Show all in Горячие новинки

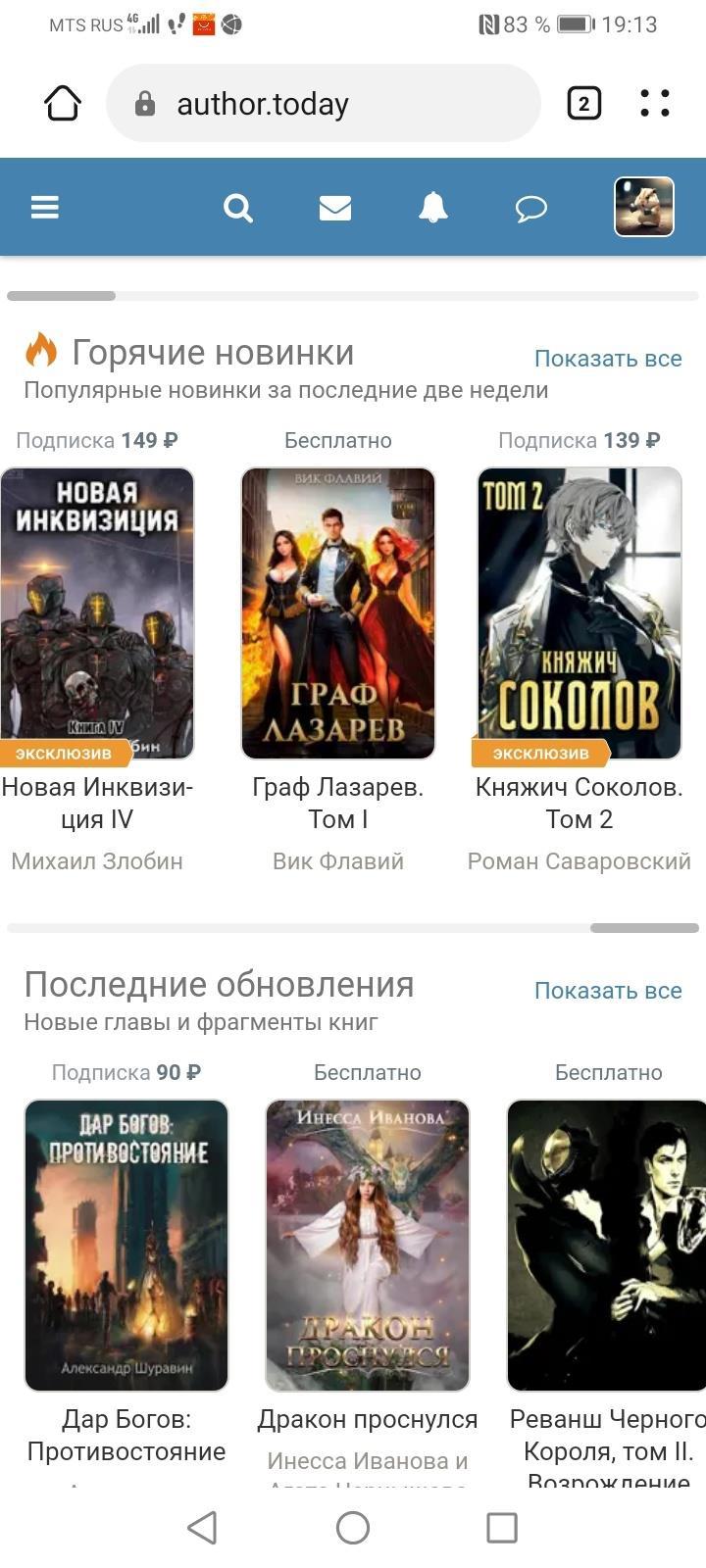607,359
